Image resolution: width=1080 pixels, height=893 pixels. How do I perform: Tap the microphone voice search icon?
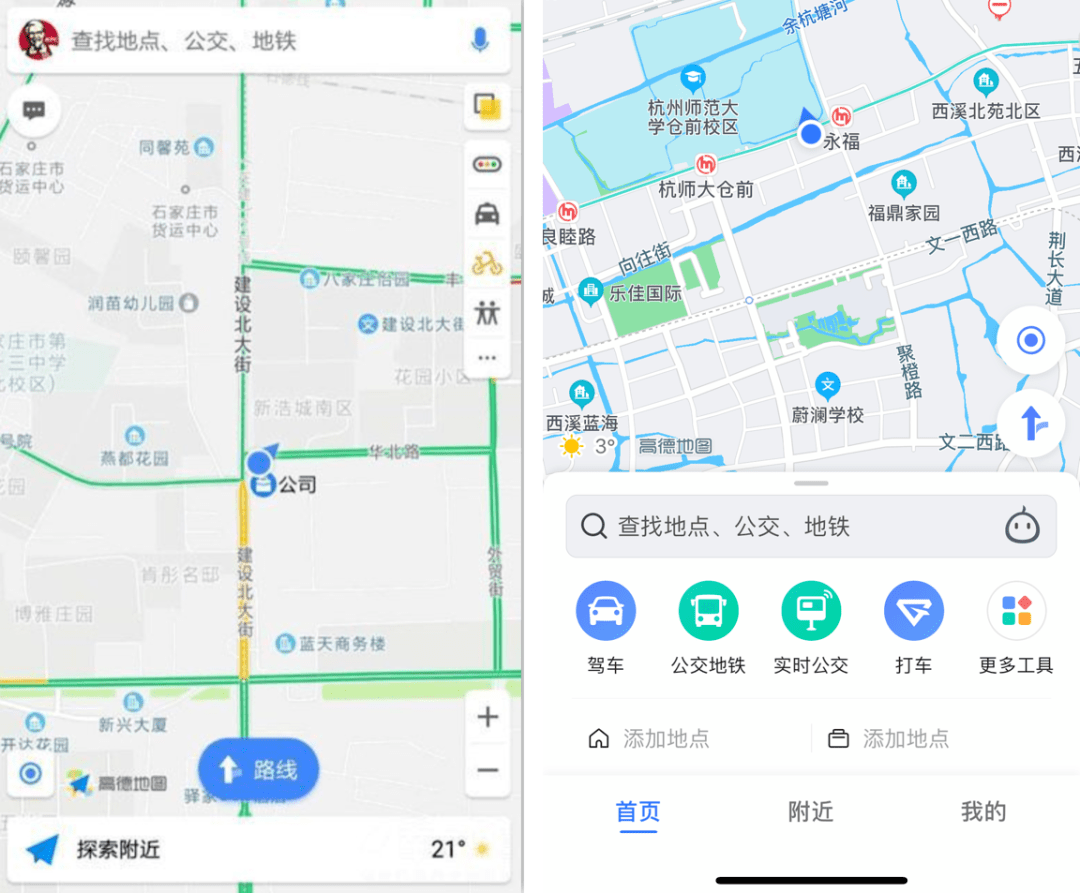coord(480,41)
